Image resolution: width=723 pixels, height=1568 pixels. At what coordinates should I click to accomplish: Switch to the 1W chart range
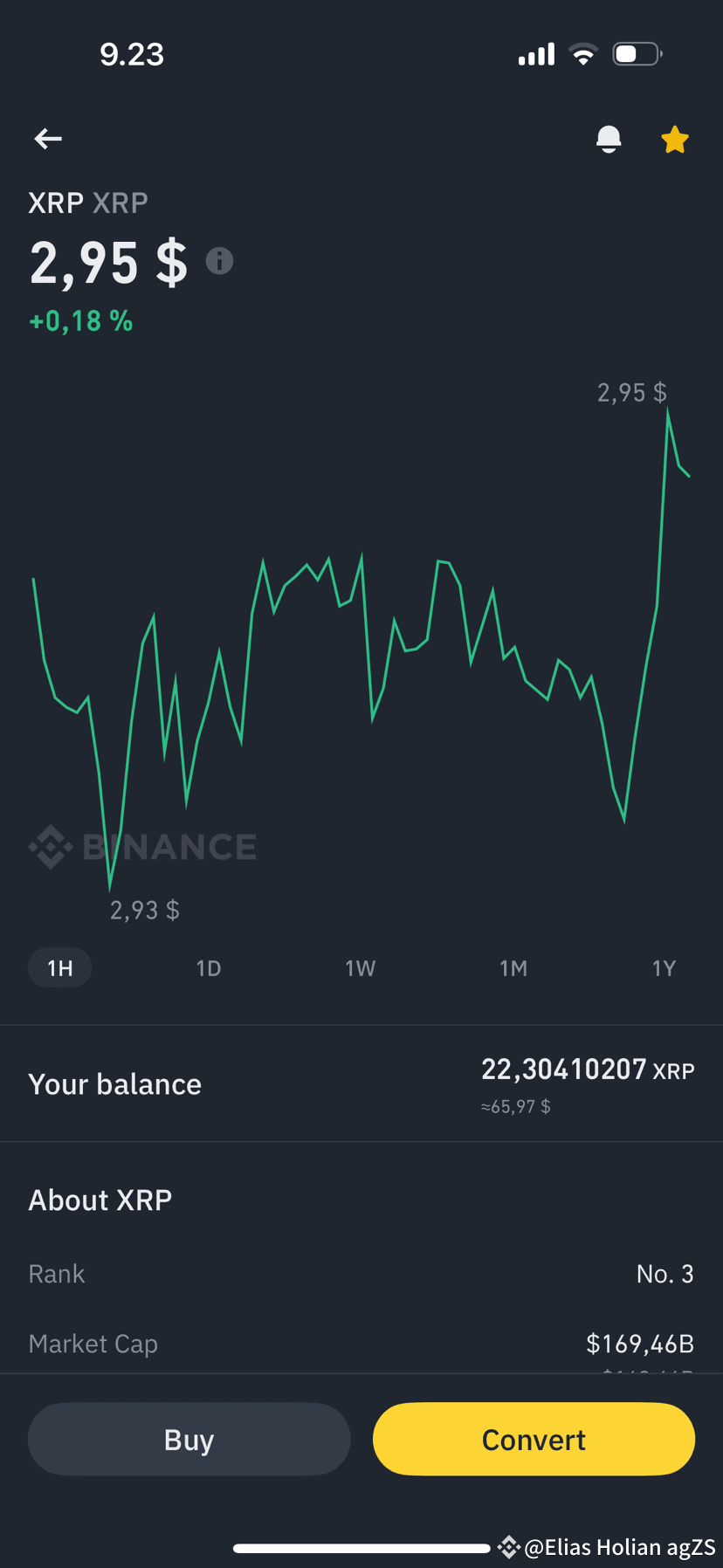click(x=361, y=967)
